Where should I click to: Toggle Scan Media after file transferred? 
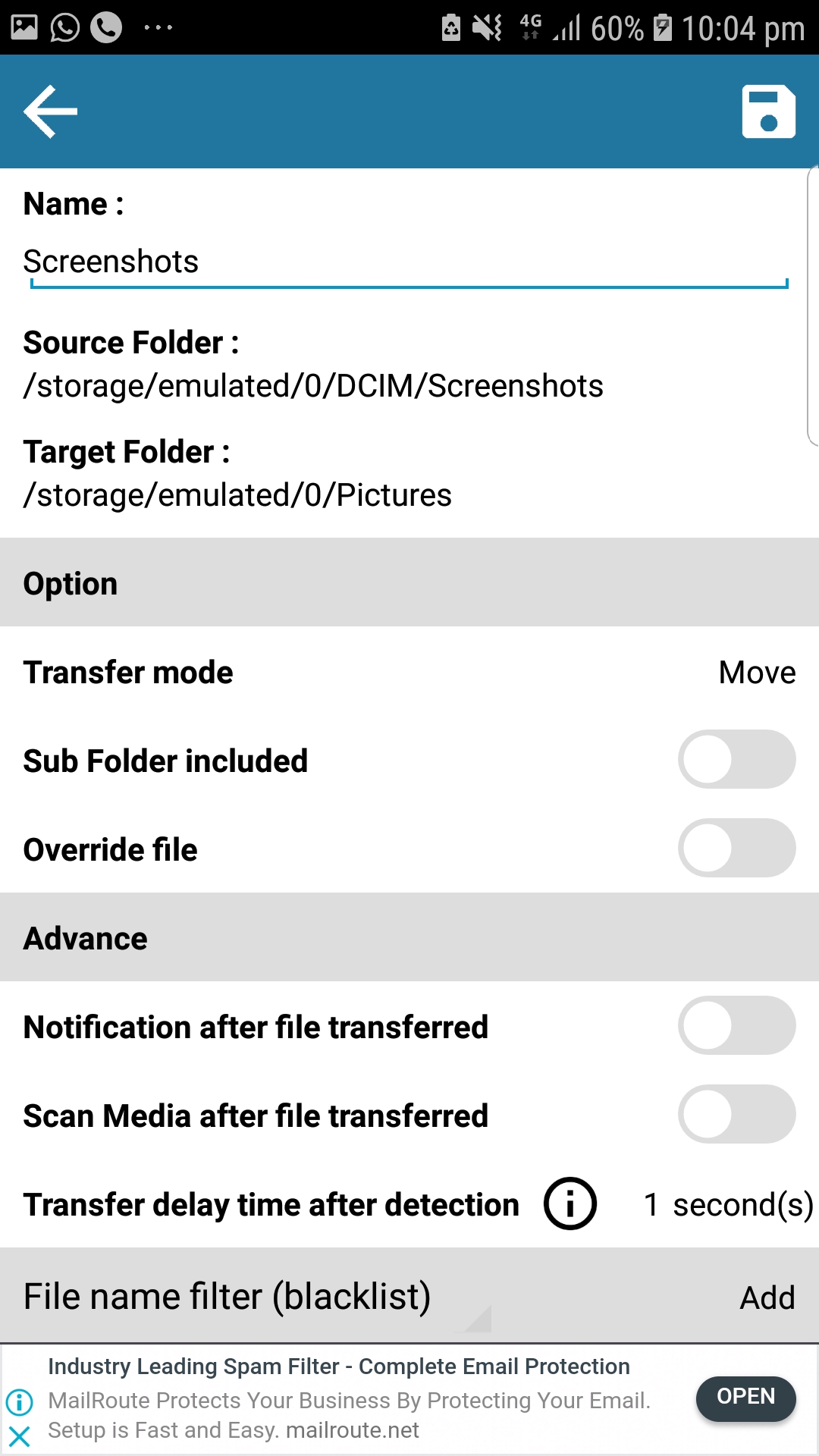(736, 1115)
